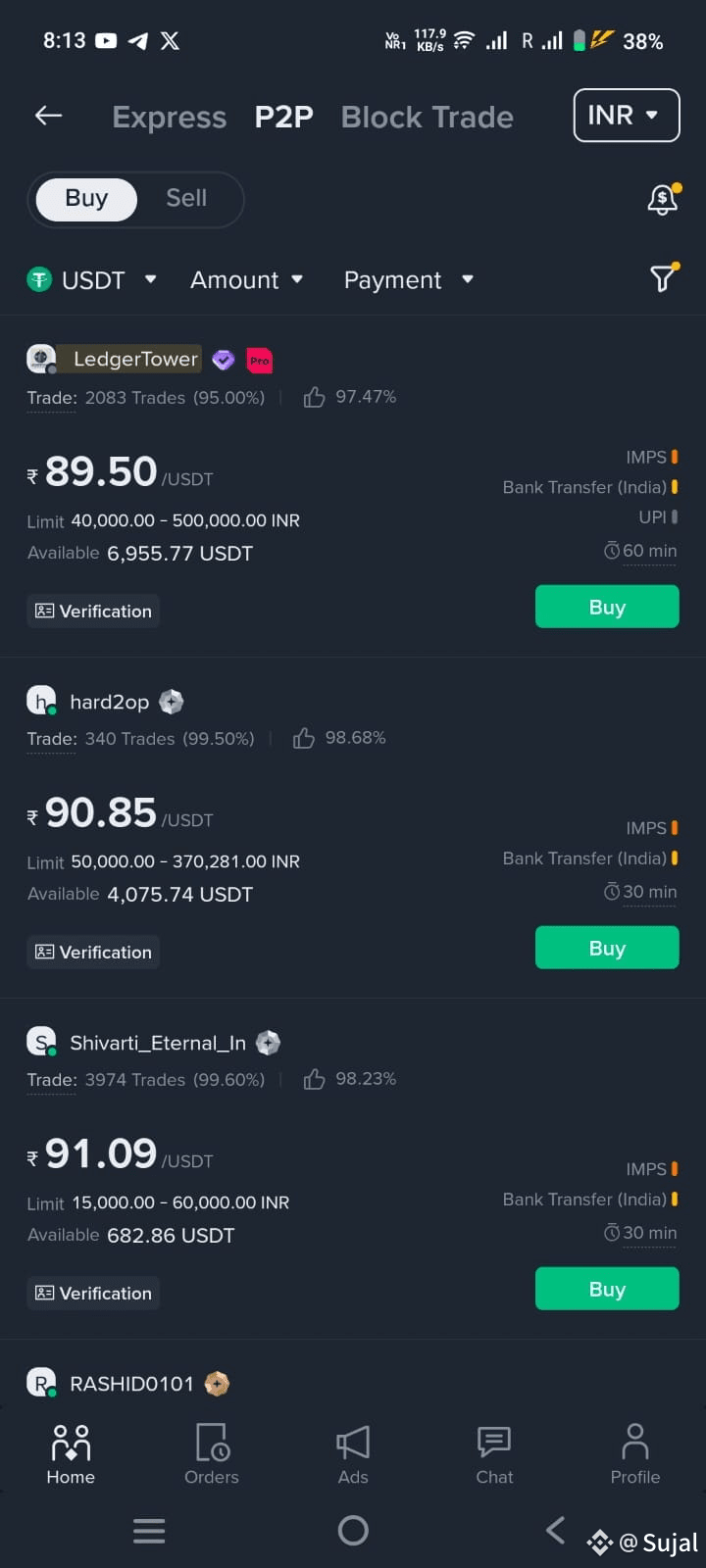Tap the system home button
706x1568 pixels.
pyautogui.click(x=353, y=1530)
